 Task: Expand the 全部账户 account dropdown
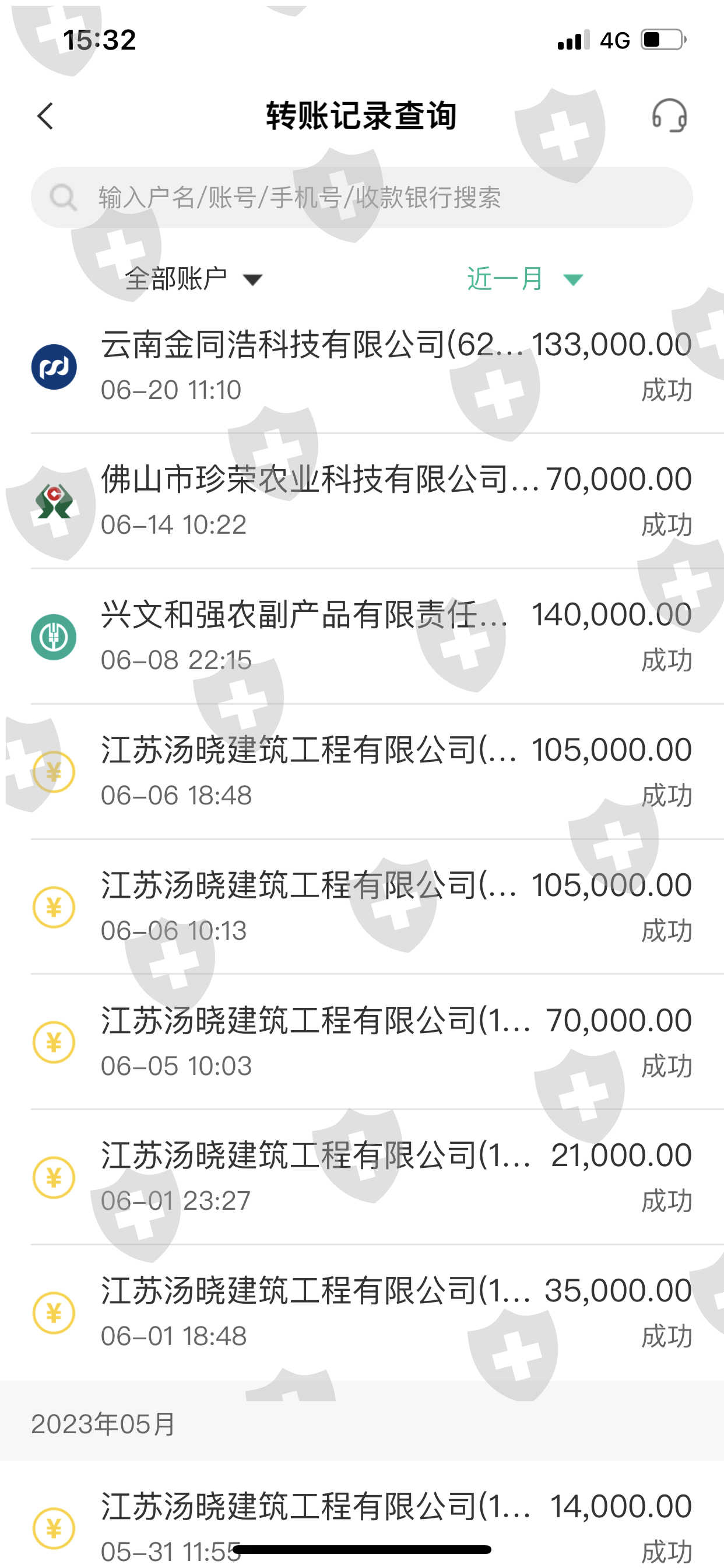194,279
